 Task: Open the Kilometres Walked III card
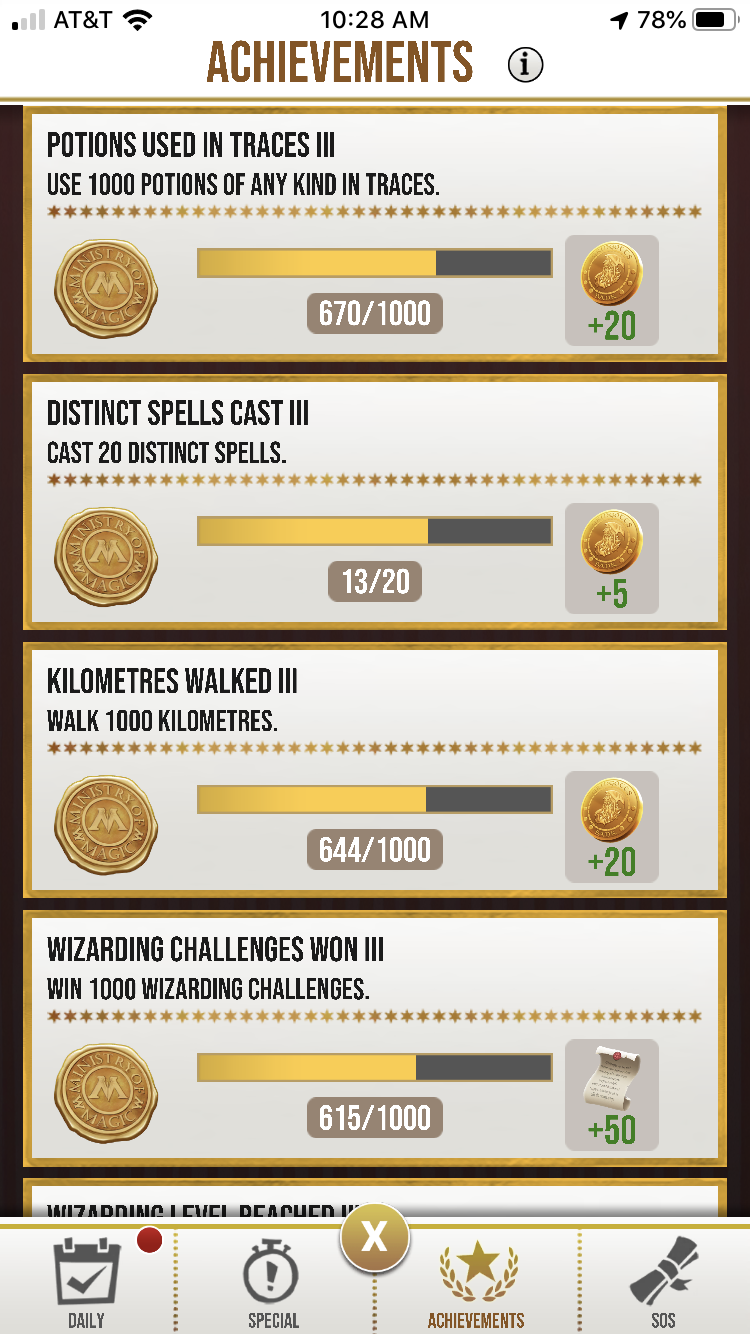[374, 768]
